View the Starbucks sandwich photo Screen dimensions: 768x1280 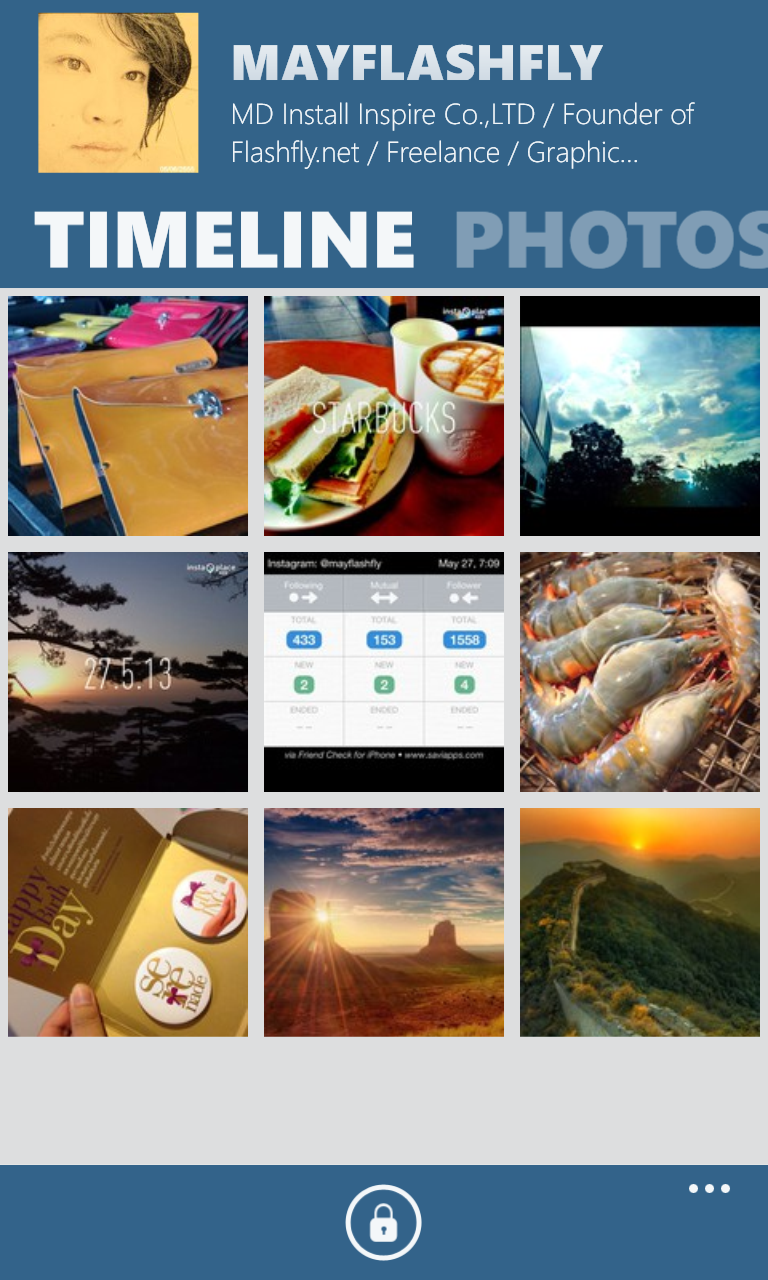click(x=384, y=416)
